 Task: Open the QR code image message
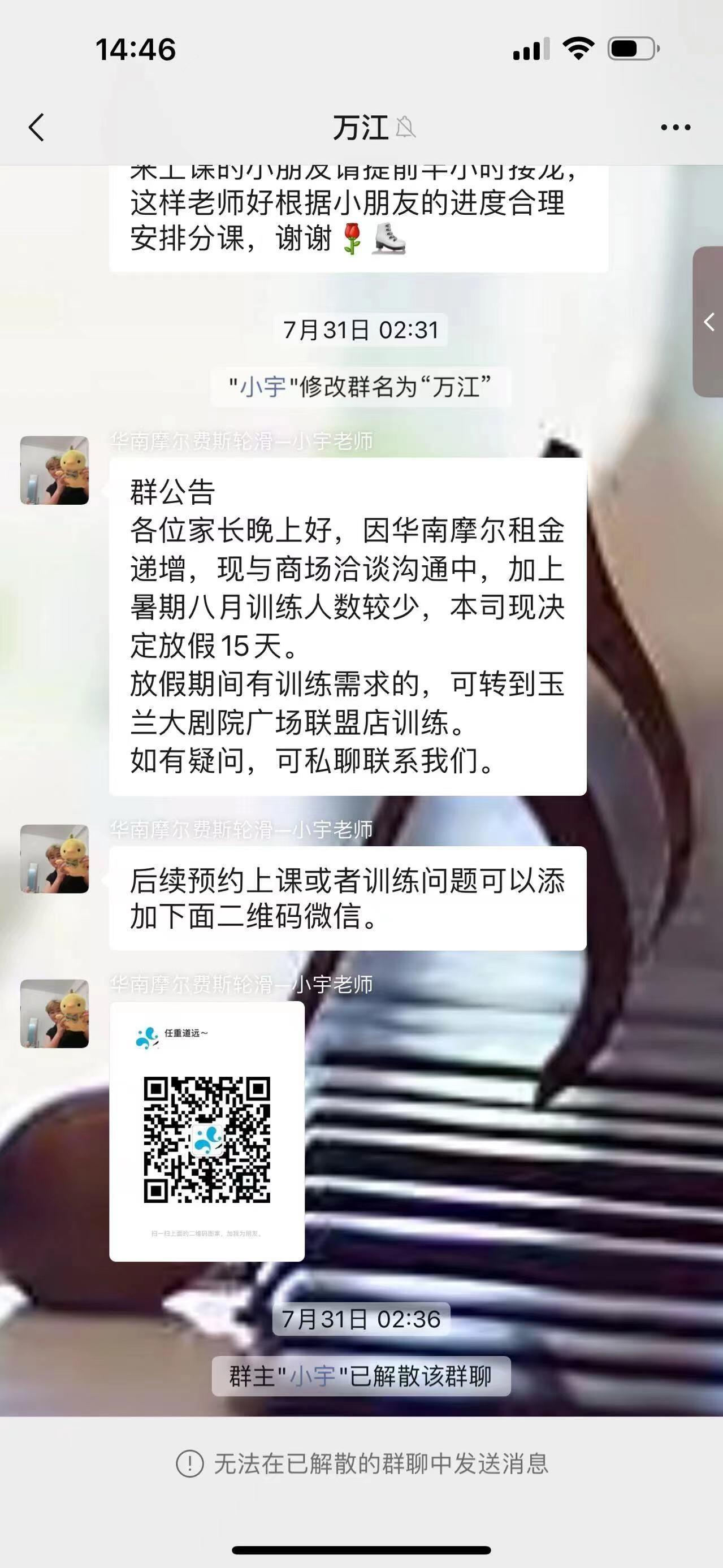(207, 1131)
